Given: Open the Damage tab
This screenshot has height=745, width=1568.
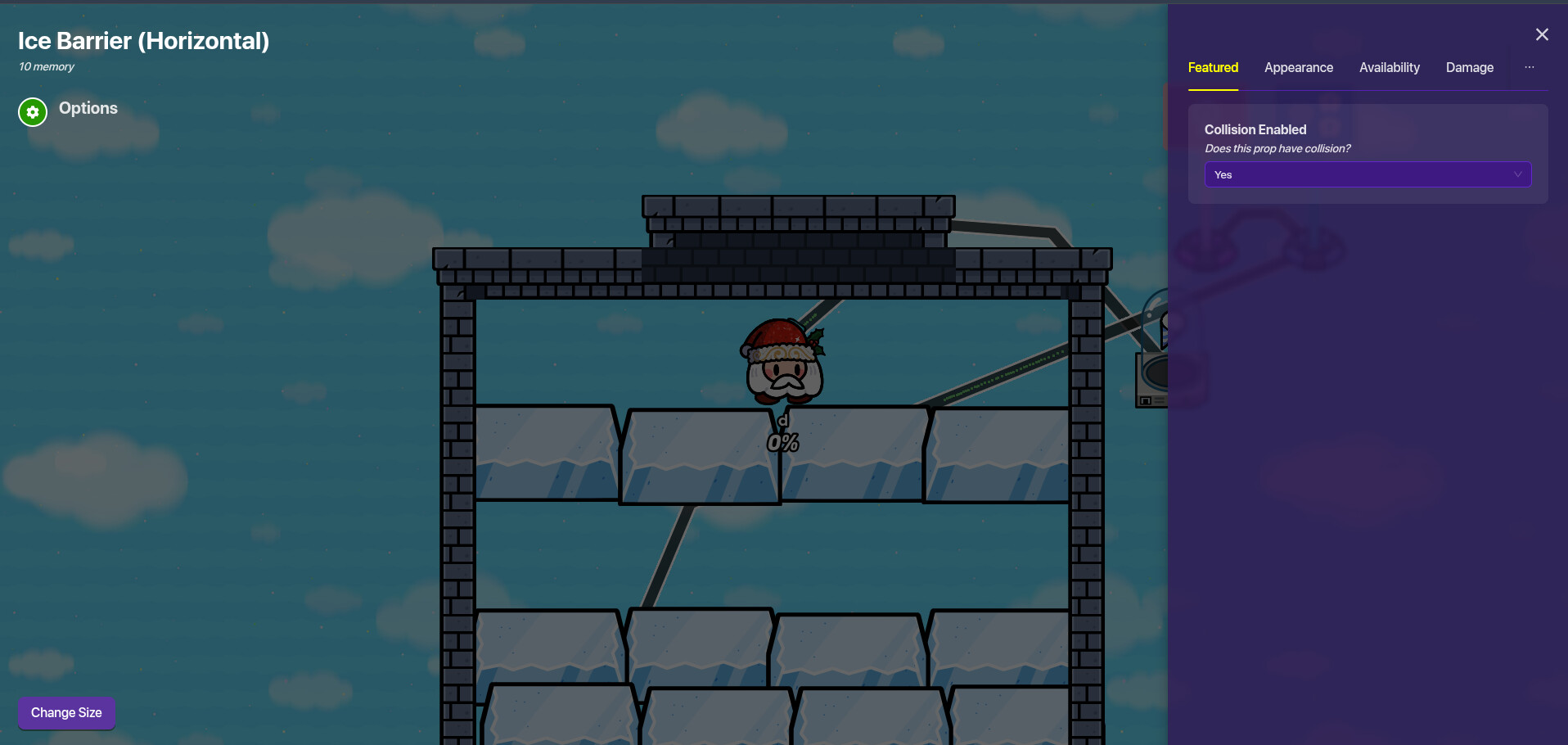Looking at the screenshot, I should point(1469,68).
